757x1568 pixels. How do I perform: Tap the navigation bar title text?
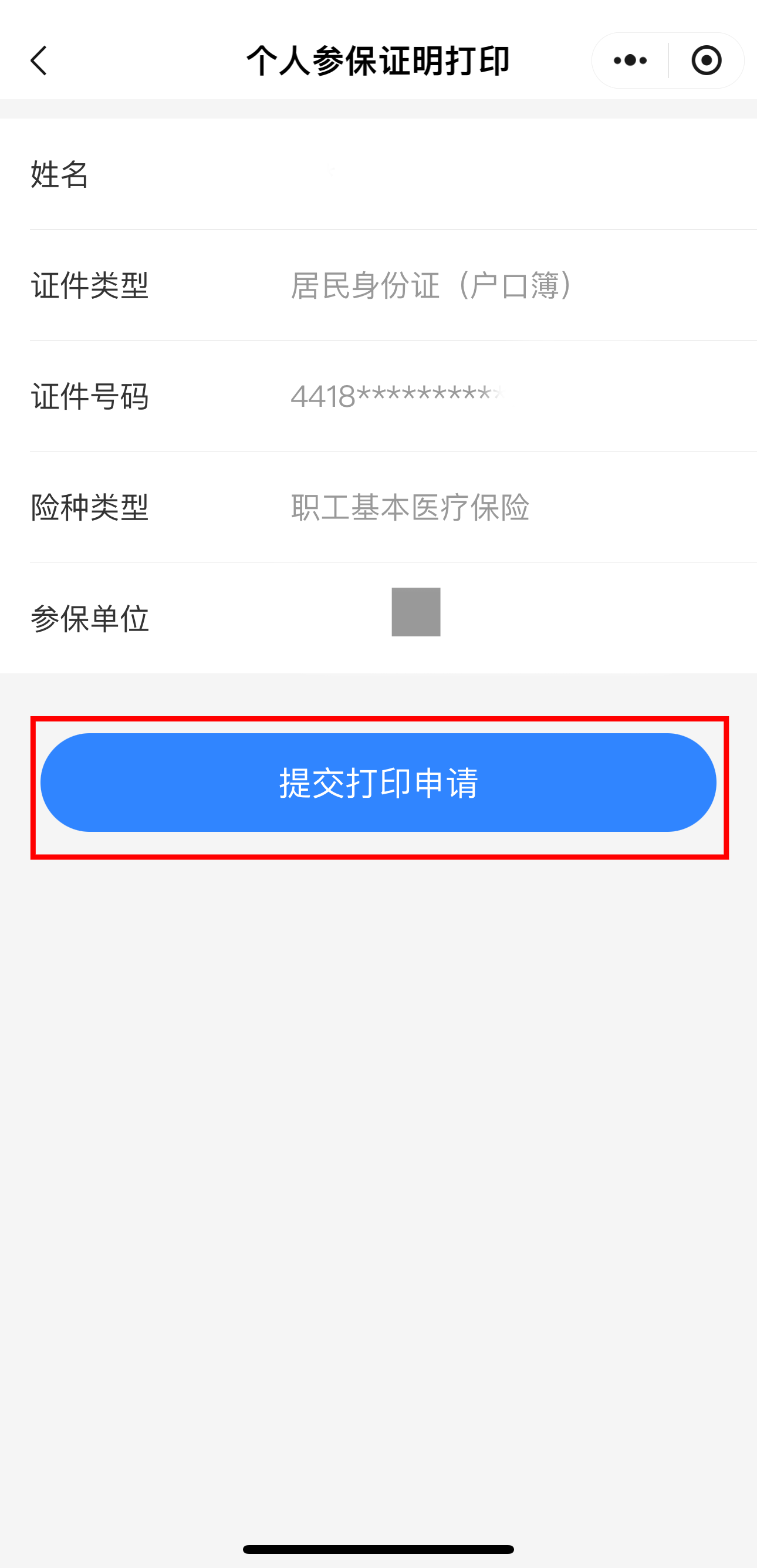(x=378, y=60)
